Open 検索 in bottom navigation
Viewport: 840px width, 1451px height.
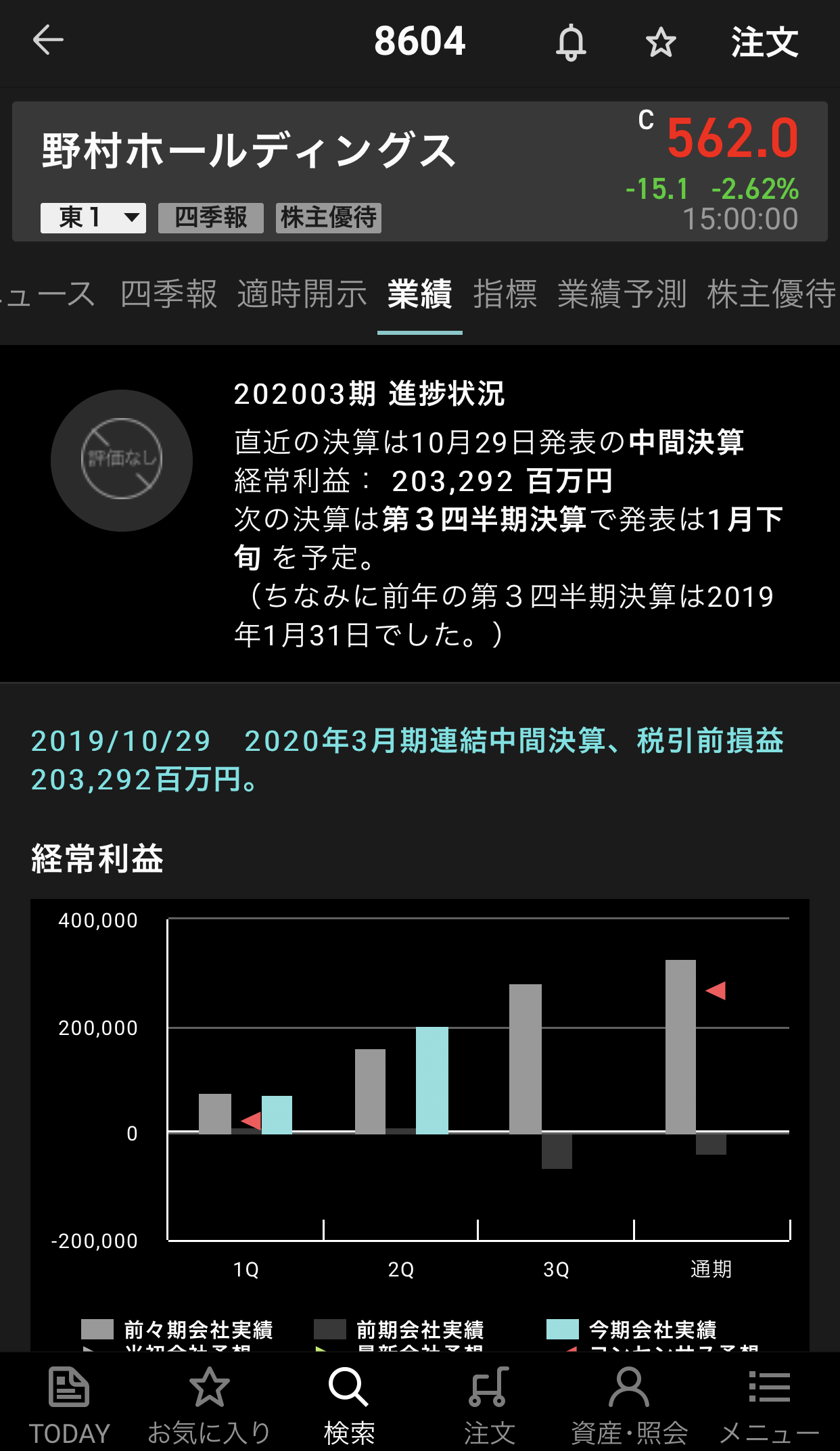pyautogui.click(x=349, y=1404)
